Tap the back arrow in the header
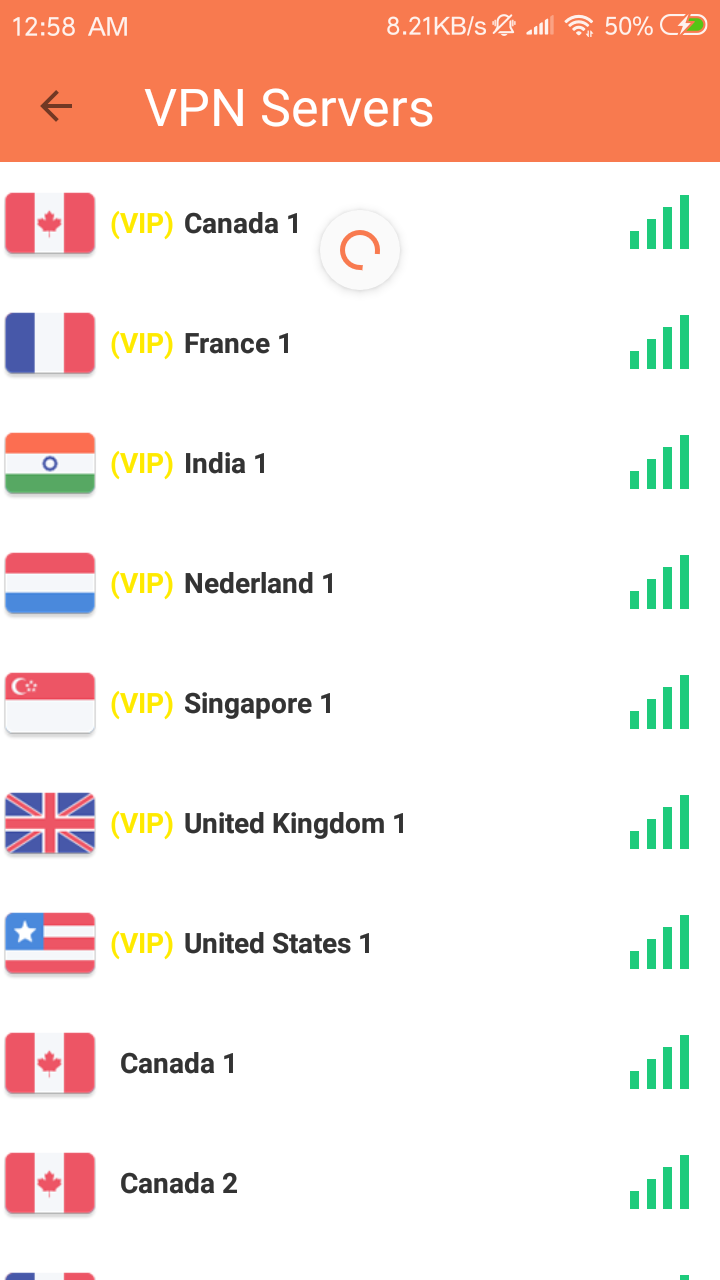720x1280 pixels. [x=56, y=106]
